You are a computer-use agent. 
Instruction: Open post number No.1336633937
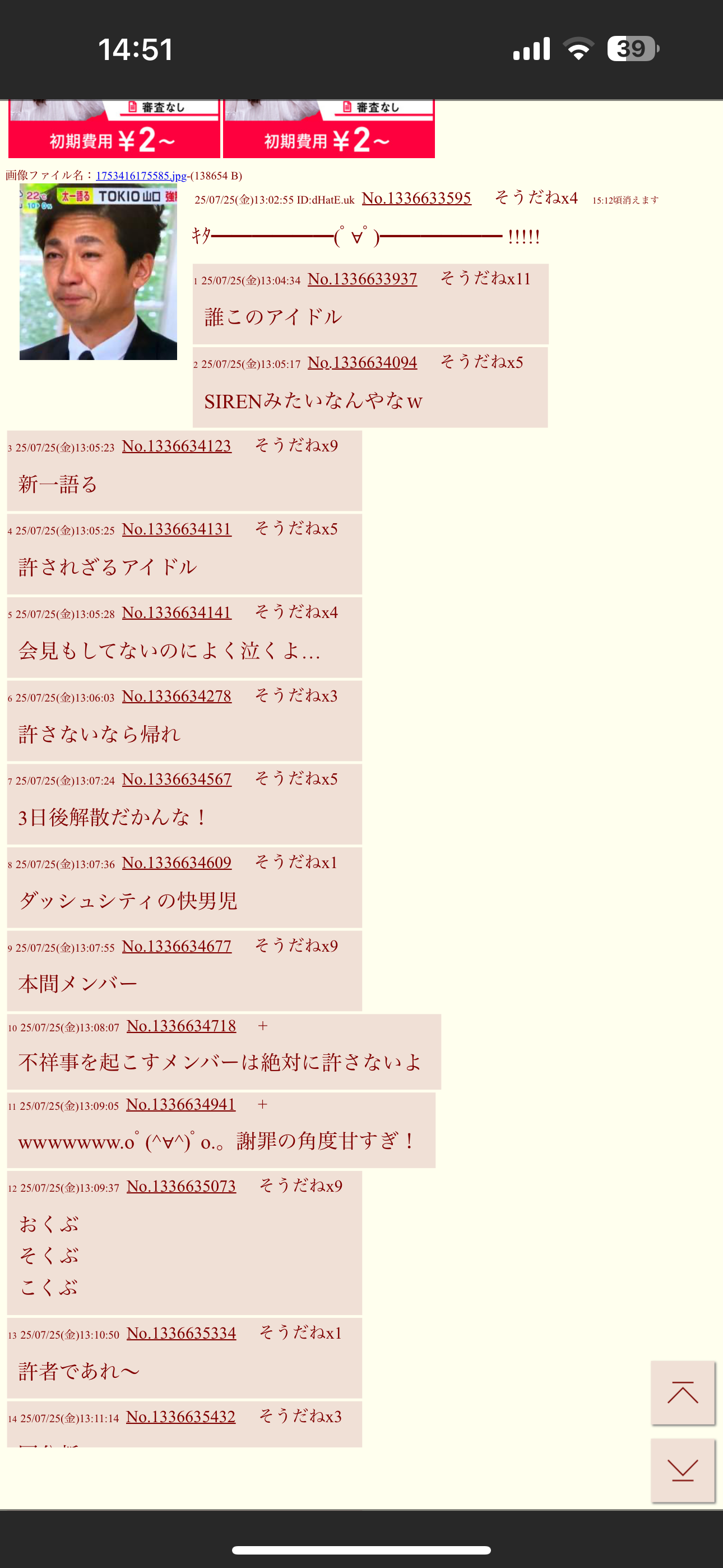click(362, 279)
